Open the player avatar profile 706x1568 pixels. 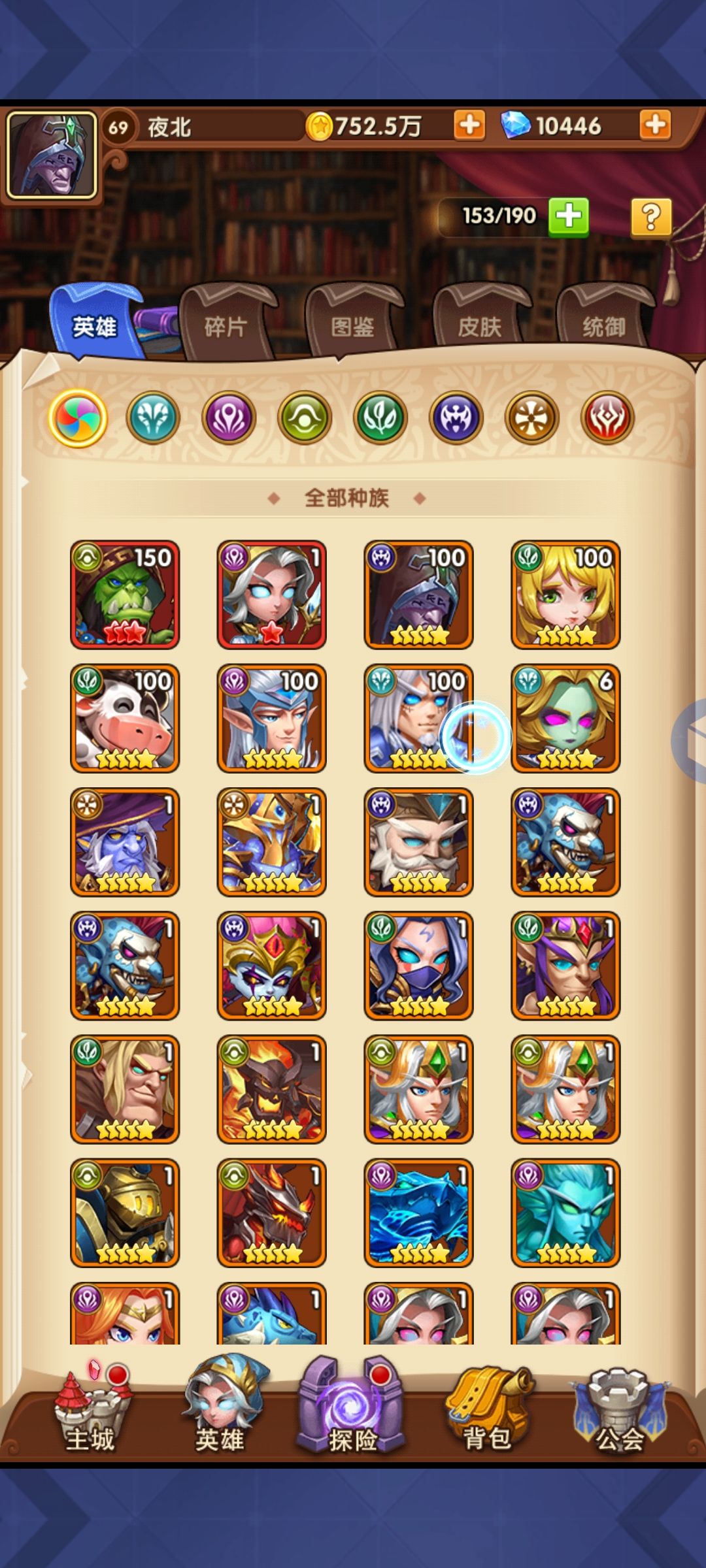point(52,155)
